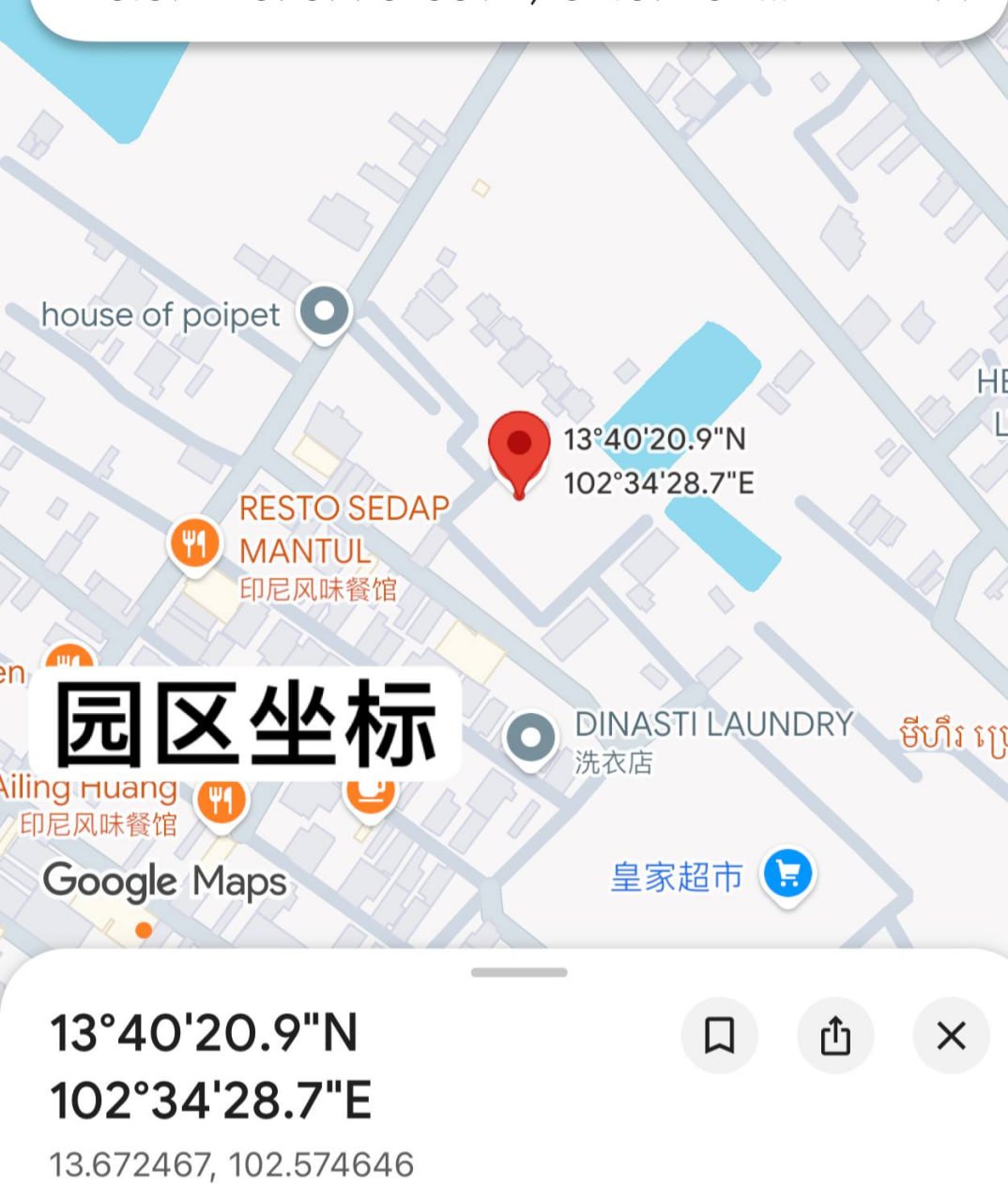The image size is (1008, 1201).
Task: Click the truncated HE label on map edge
Action: tap(992, 383)
